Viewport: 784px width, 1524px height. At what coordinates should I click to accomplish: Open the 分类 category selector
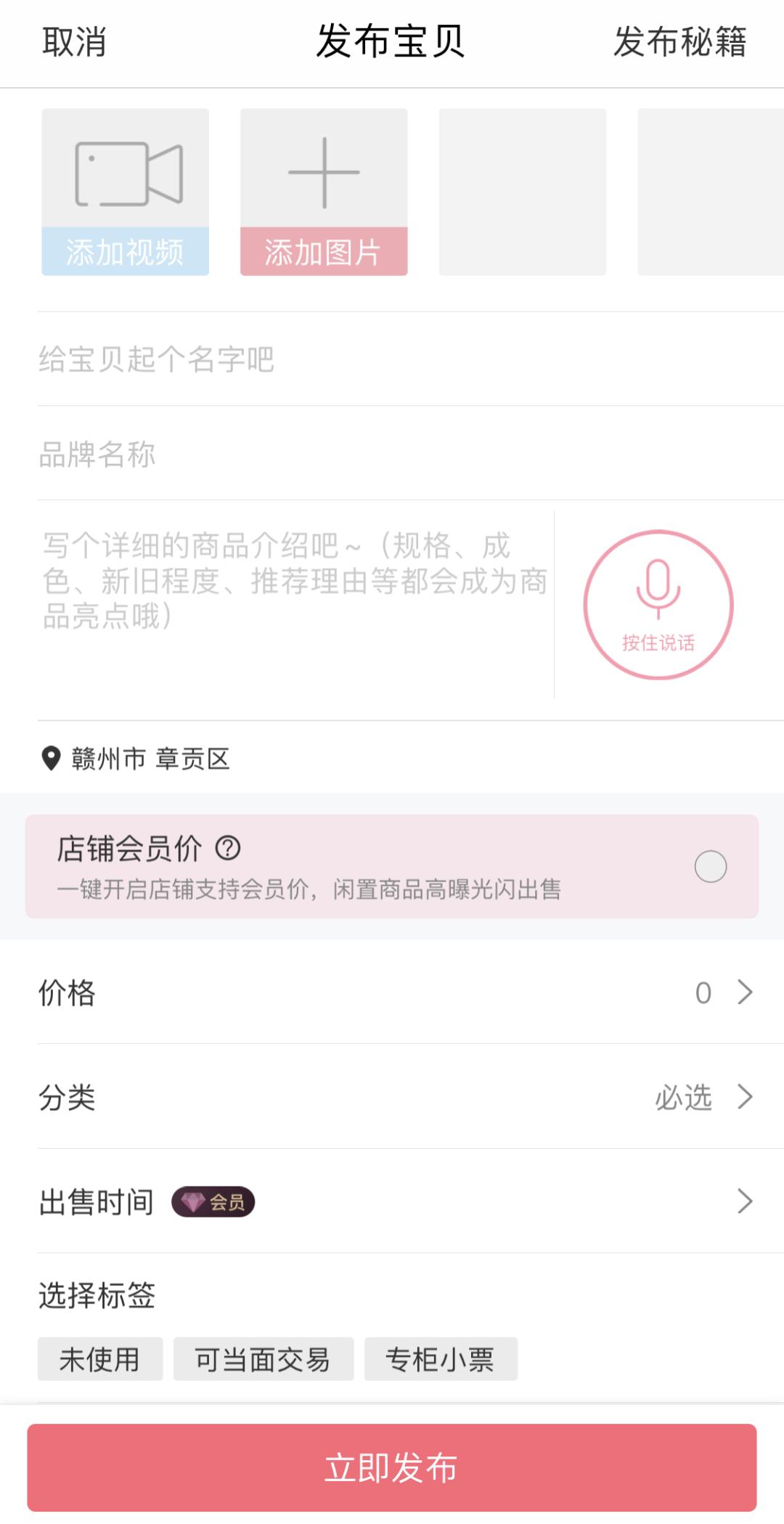392,1099
